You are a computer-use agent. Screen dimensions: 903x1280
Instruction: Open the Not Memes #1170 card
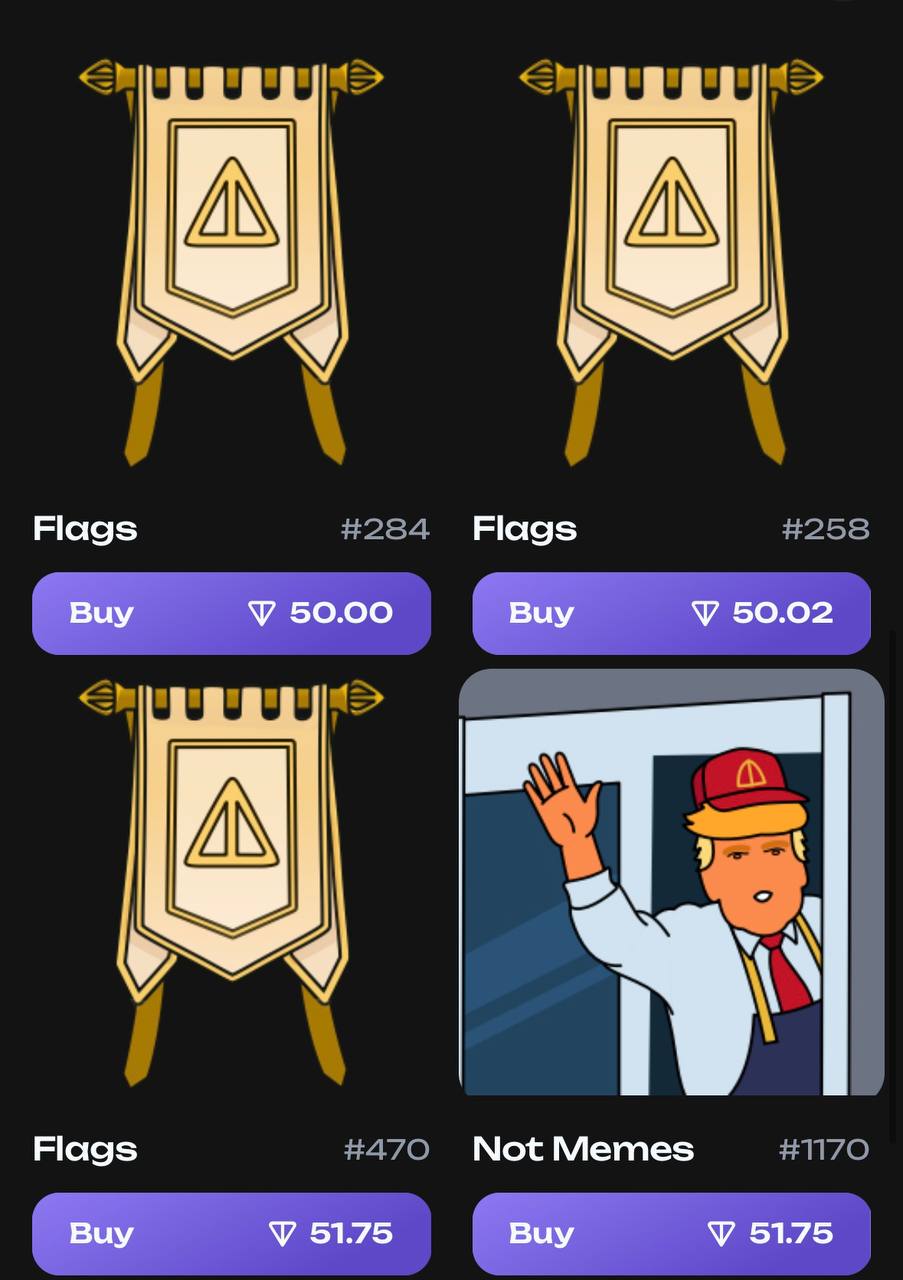click(671, 885)
